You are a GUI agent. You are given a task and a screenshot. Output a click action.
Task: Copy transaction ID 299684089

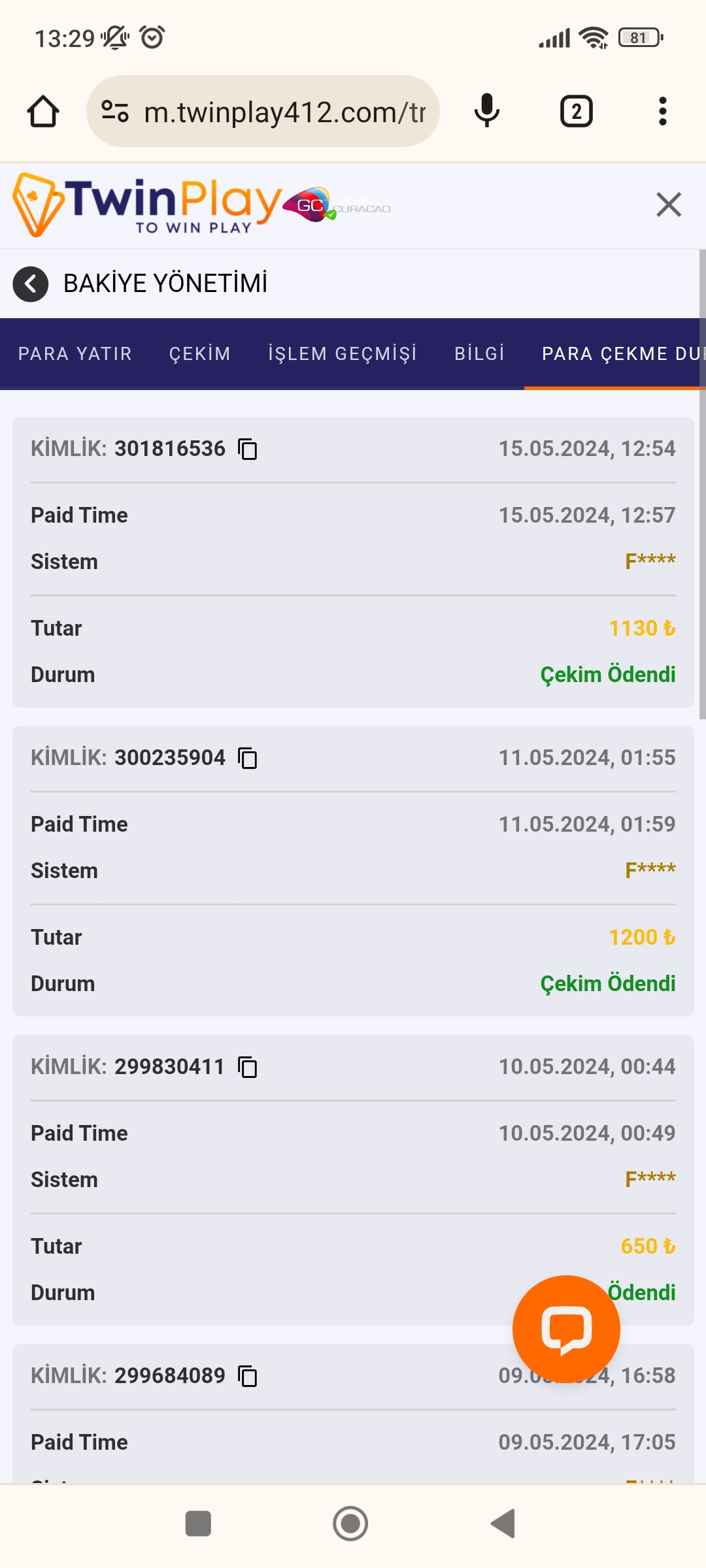[248, 1377]
